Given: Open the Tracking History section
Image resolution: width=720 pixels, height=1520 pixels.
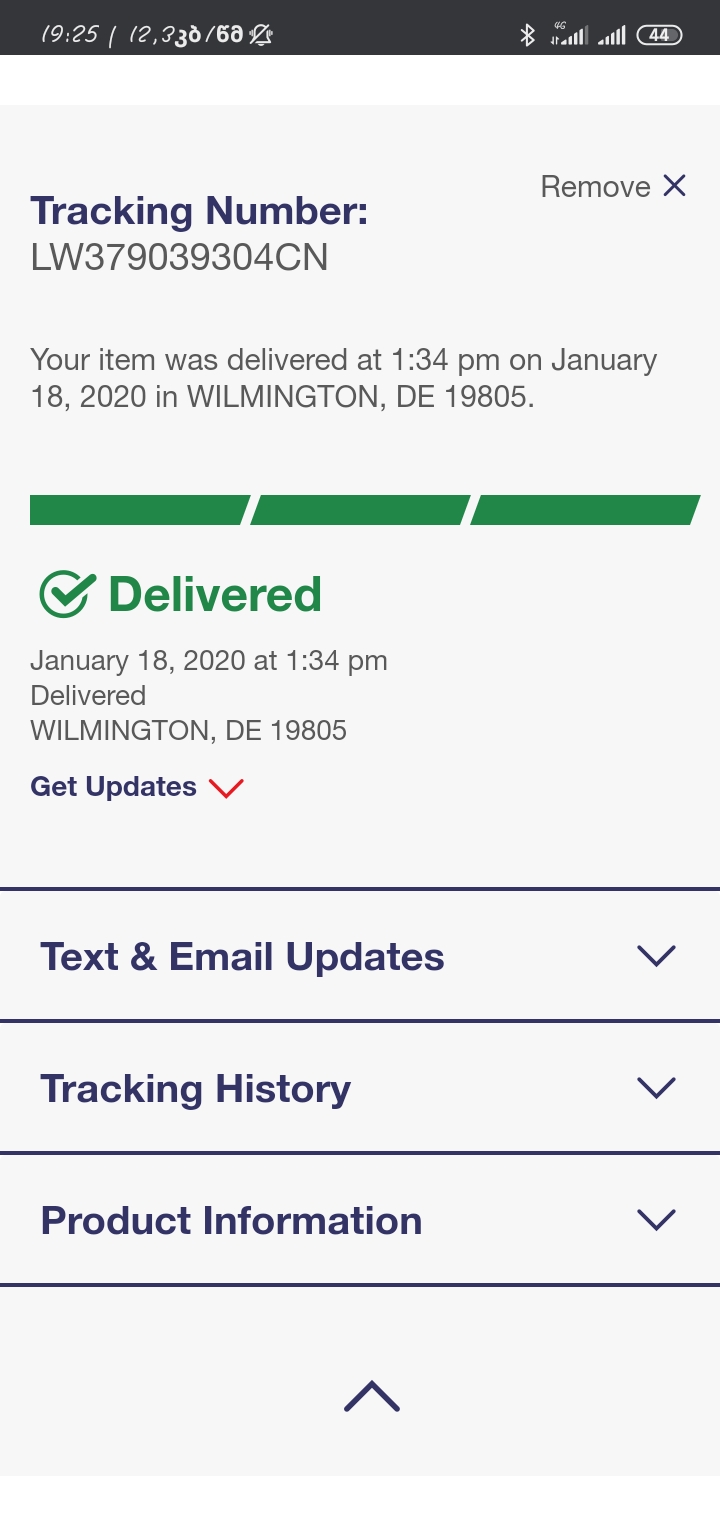Looking at the screenshot, I should click(x=359, y=1088).
